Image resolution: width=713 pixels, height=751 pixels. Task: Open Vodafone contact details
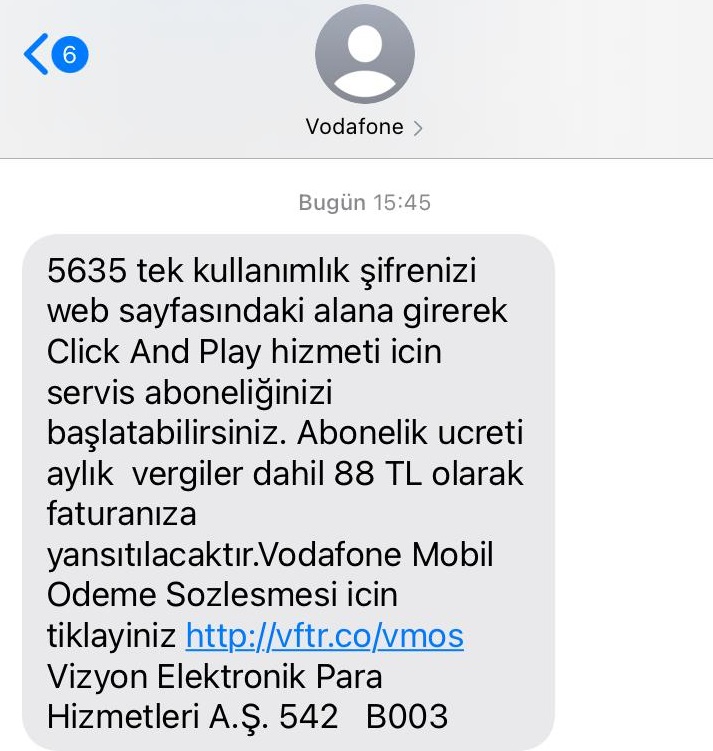coord(364,127)
